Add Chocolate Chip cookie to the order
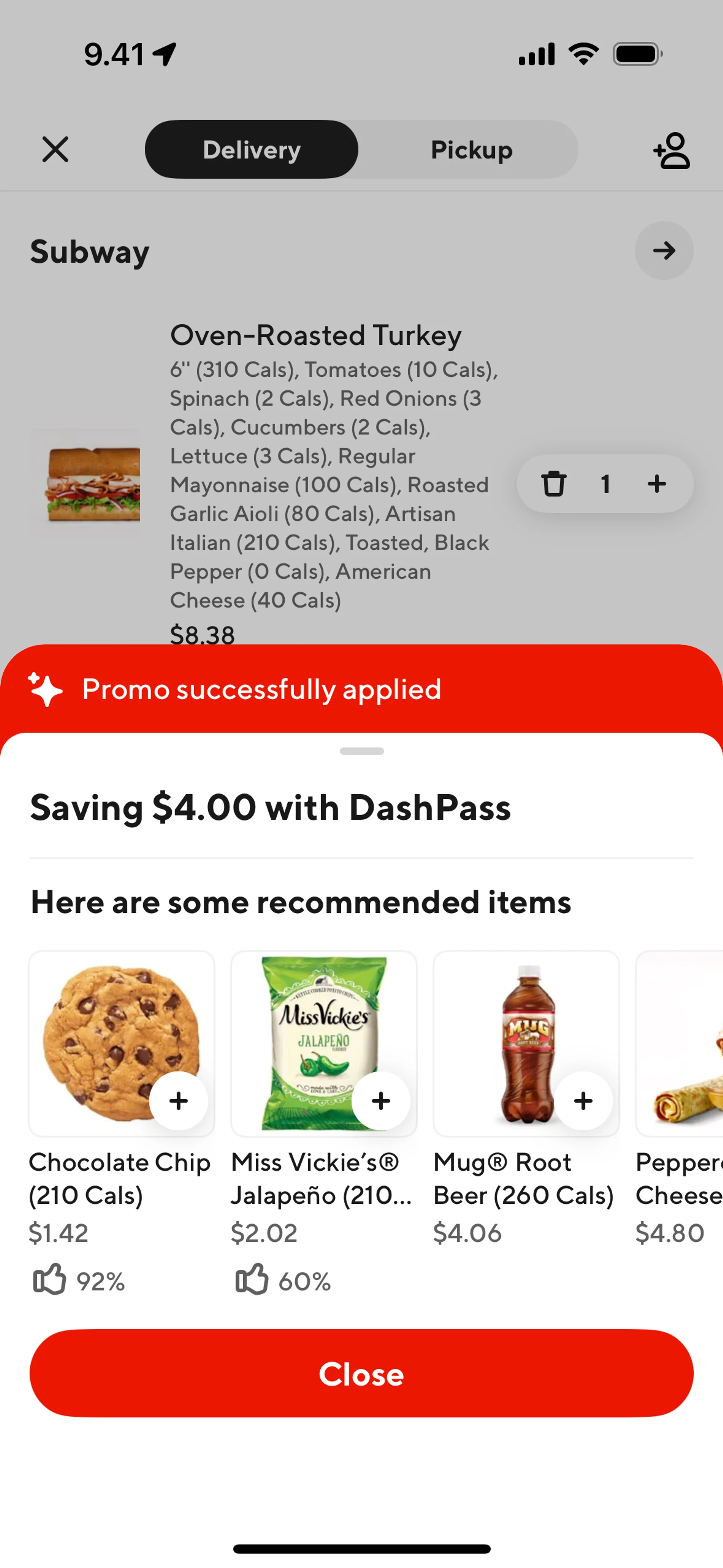This screenshot has width=723, height=1568. (x=178, y=1100)
